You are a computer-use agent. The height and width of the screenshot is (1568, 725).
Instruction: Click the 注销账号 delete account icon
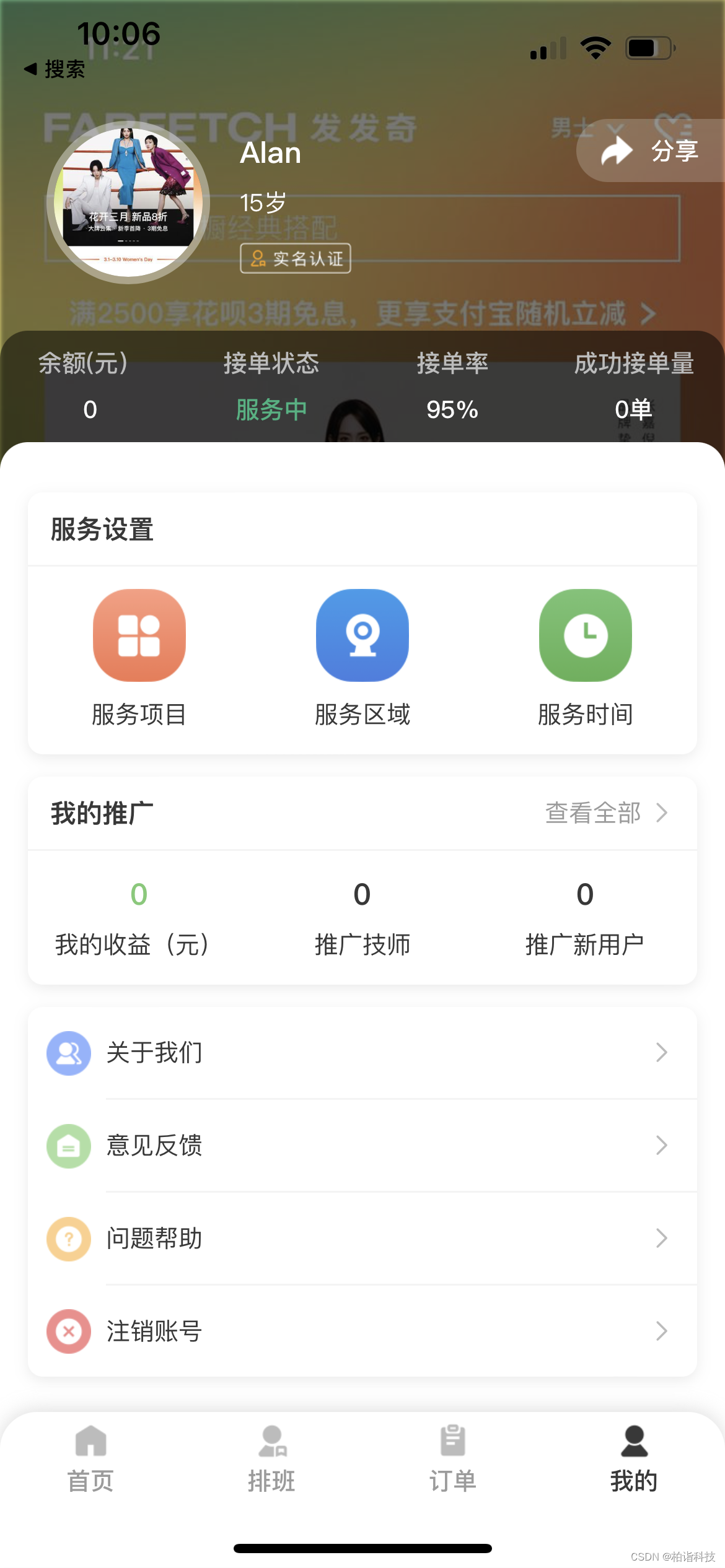68,1331
